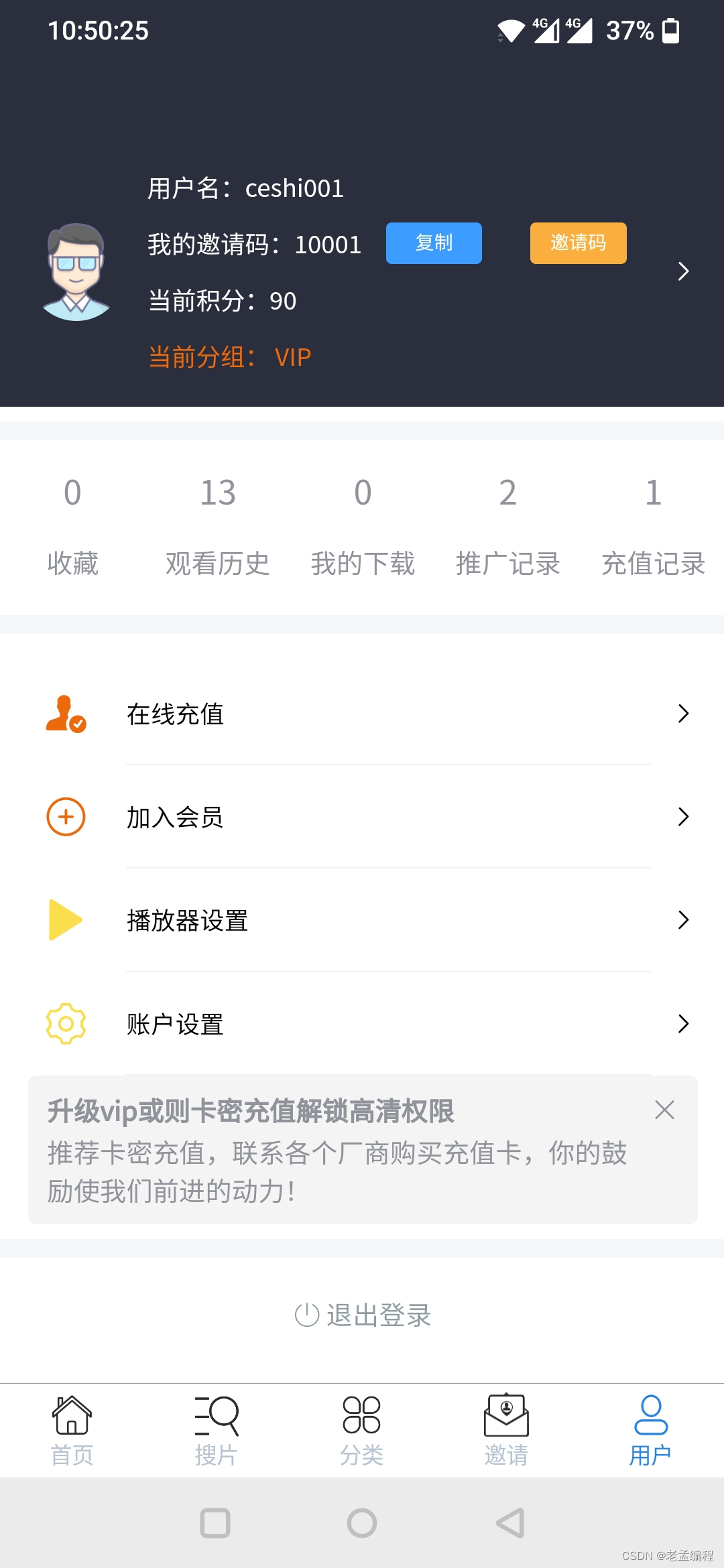724x1568 pixels.
Task: Log out with 退出登录
Action: tap(363, 1315)
